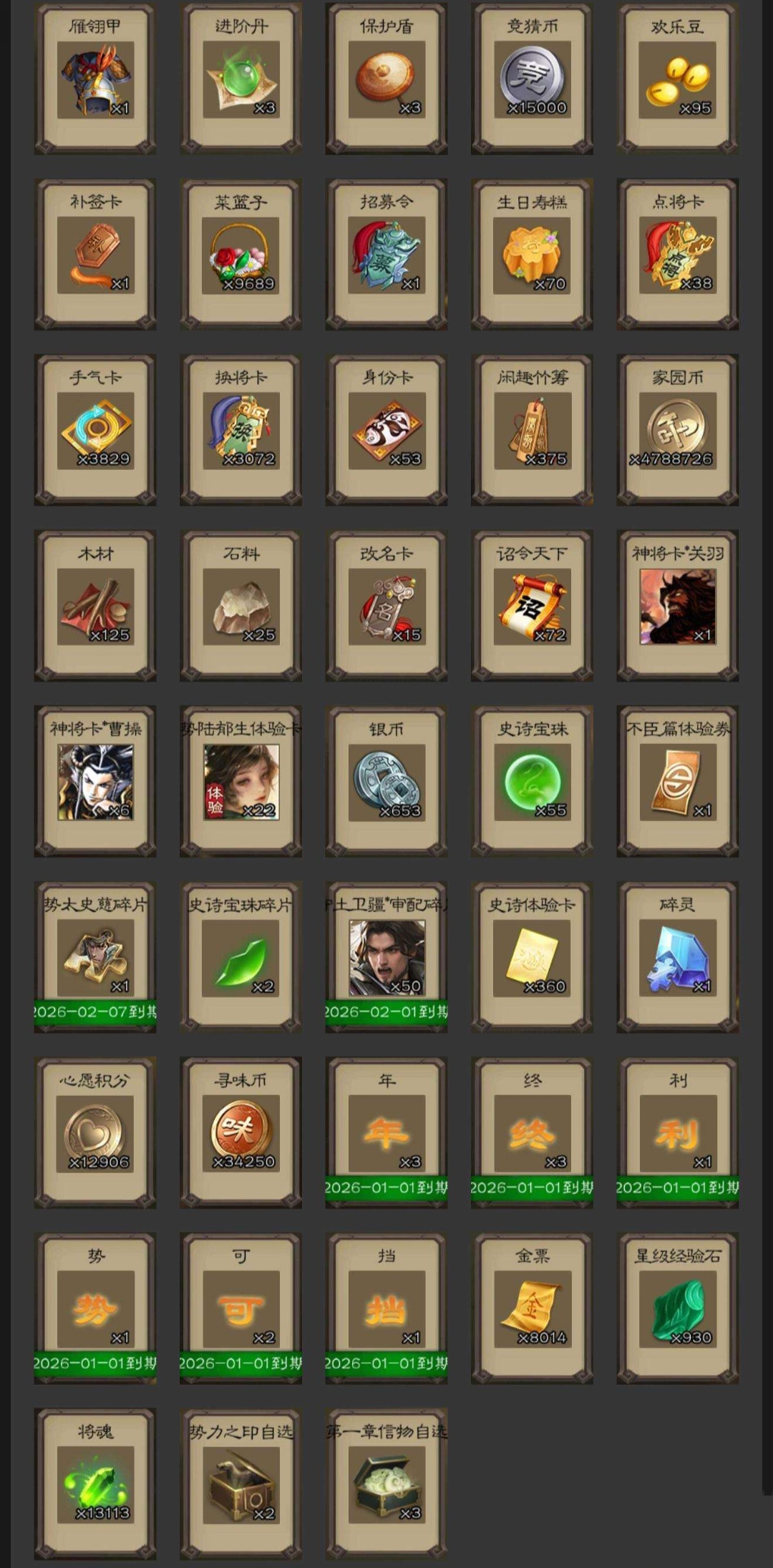Tap the 竞猜币 item with x15000
773x1568 pixels.
(x=532, y=78)
